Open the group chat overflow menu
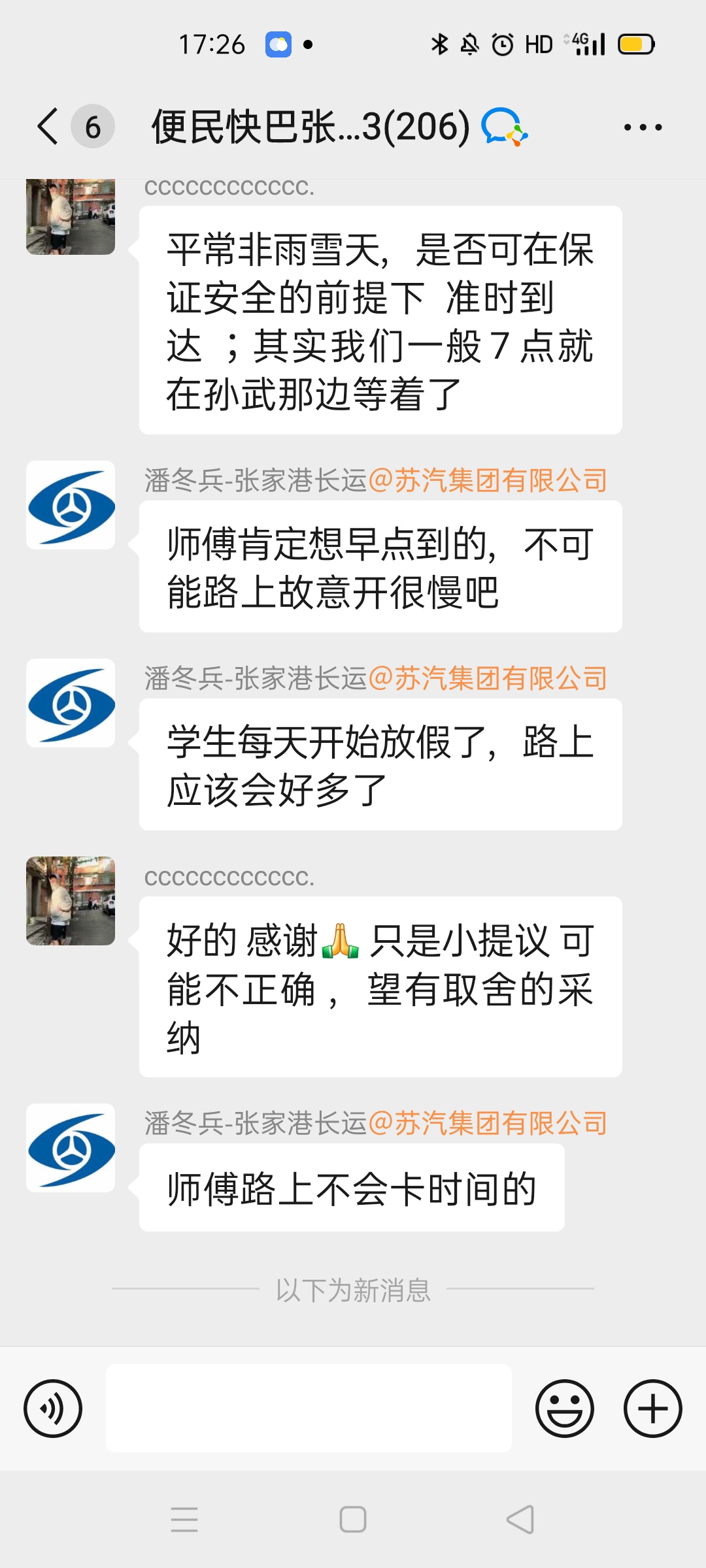Viewport: 706px width, 1568px height. pos(643,127)
